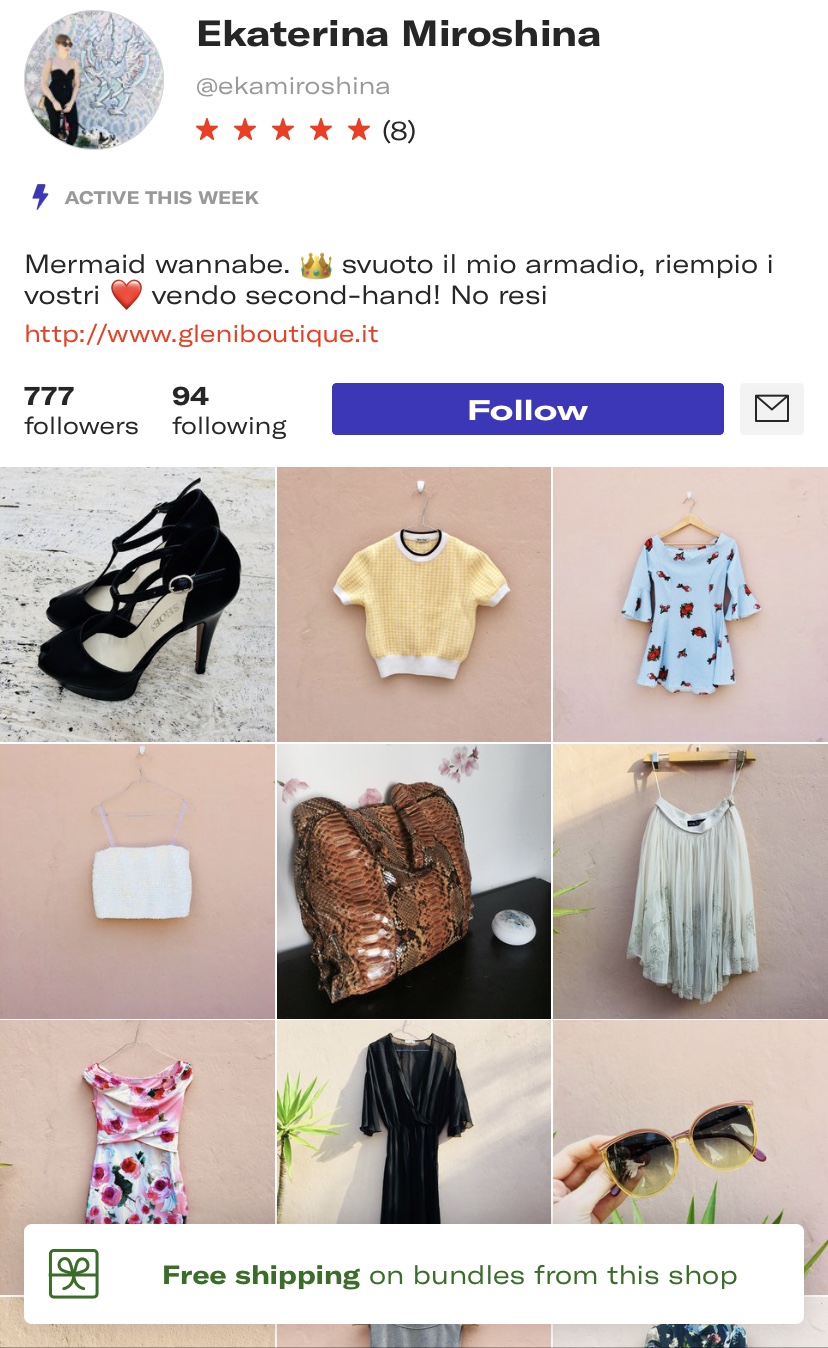
Task: Open the black sheer dress listing
Action: 414,1122
